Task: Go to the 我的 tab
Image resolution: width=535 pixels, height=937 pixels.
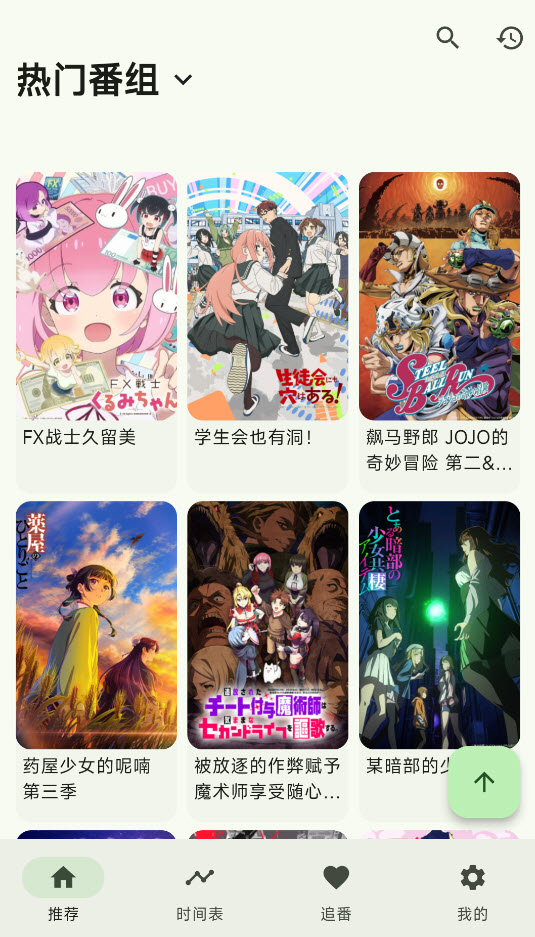Action: point(472,889)
